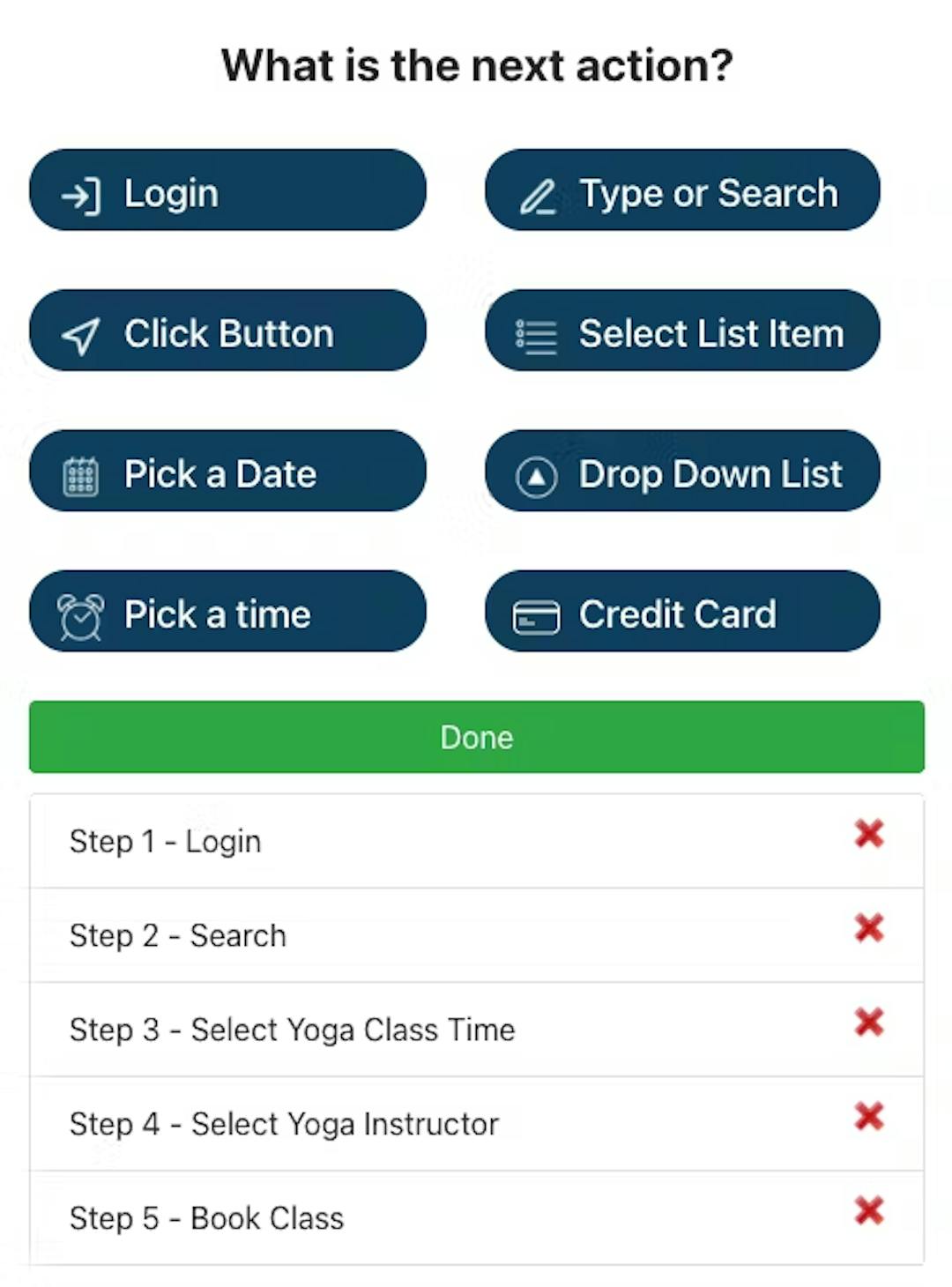Viewport: 952px width, 1287px height.
Task: Add a Drop Down List action
Action: tap(682, 471)
